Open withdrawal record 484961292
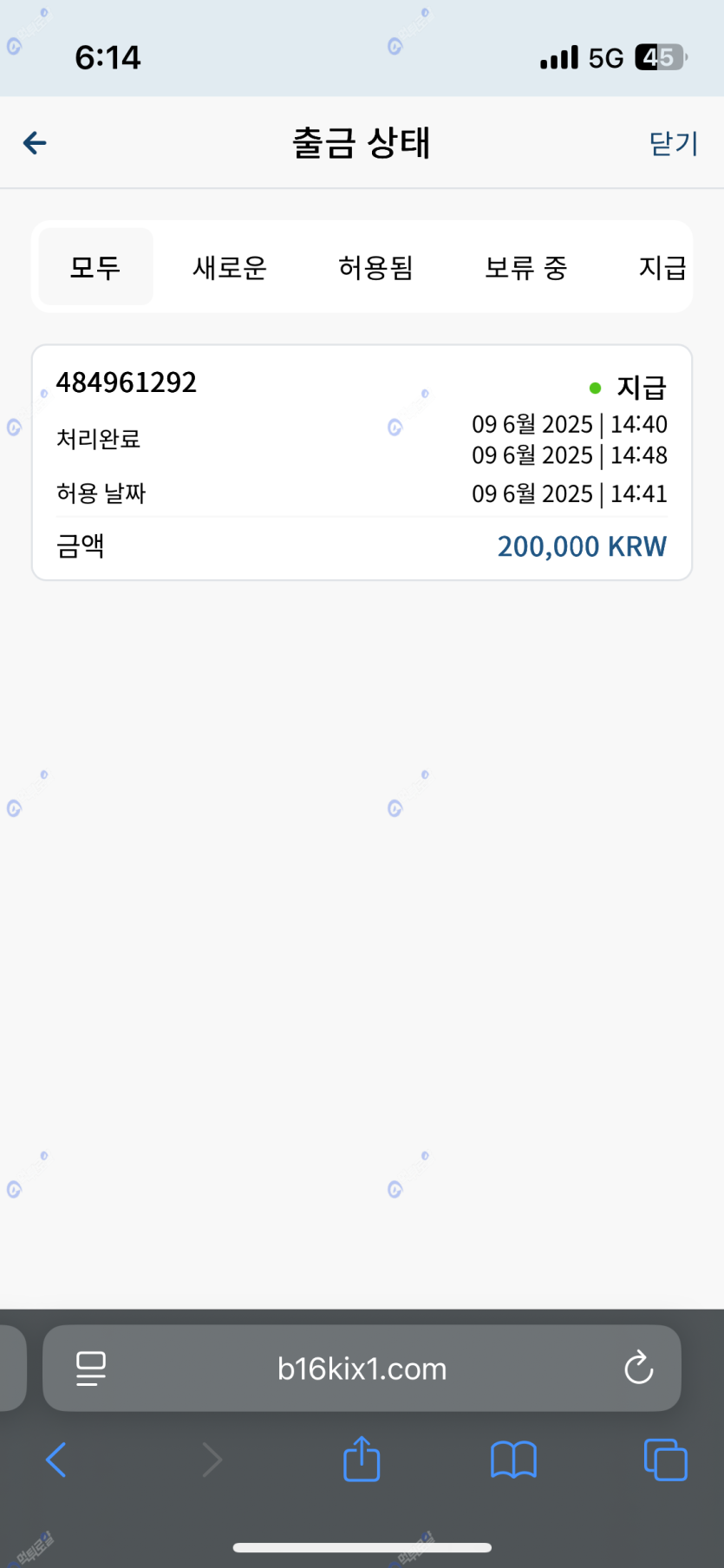Screen dimensions: 724x1568 [362, 462]
